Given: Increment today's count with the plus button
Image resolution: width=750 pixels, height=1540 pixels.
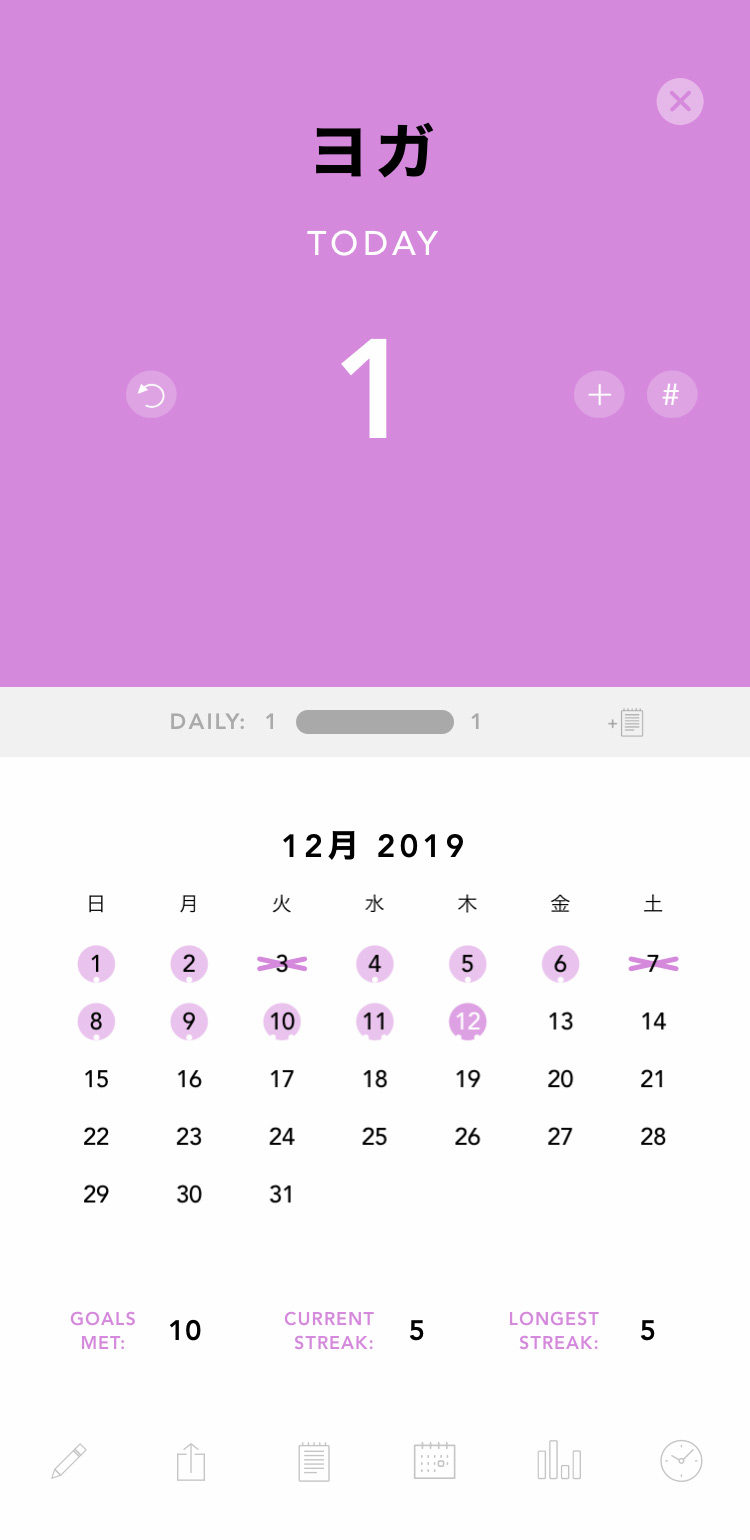Looking at the screenshot, I should (599, 395).
